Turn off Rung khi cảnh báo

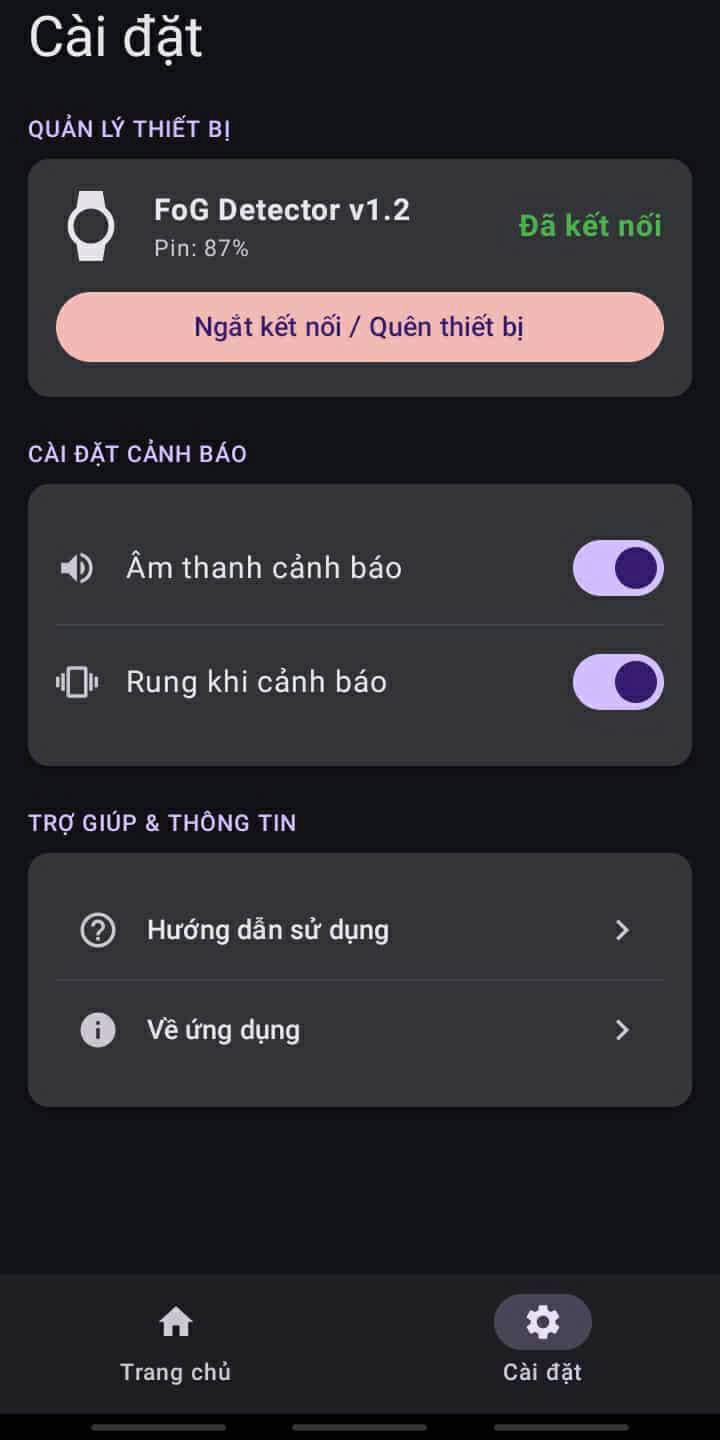(x=617, y=681)
